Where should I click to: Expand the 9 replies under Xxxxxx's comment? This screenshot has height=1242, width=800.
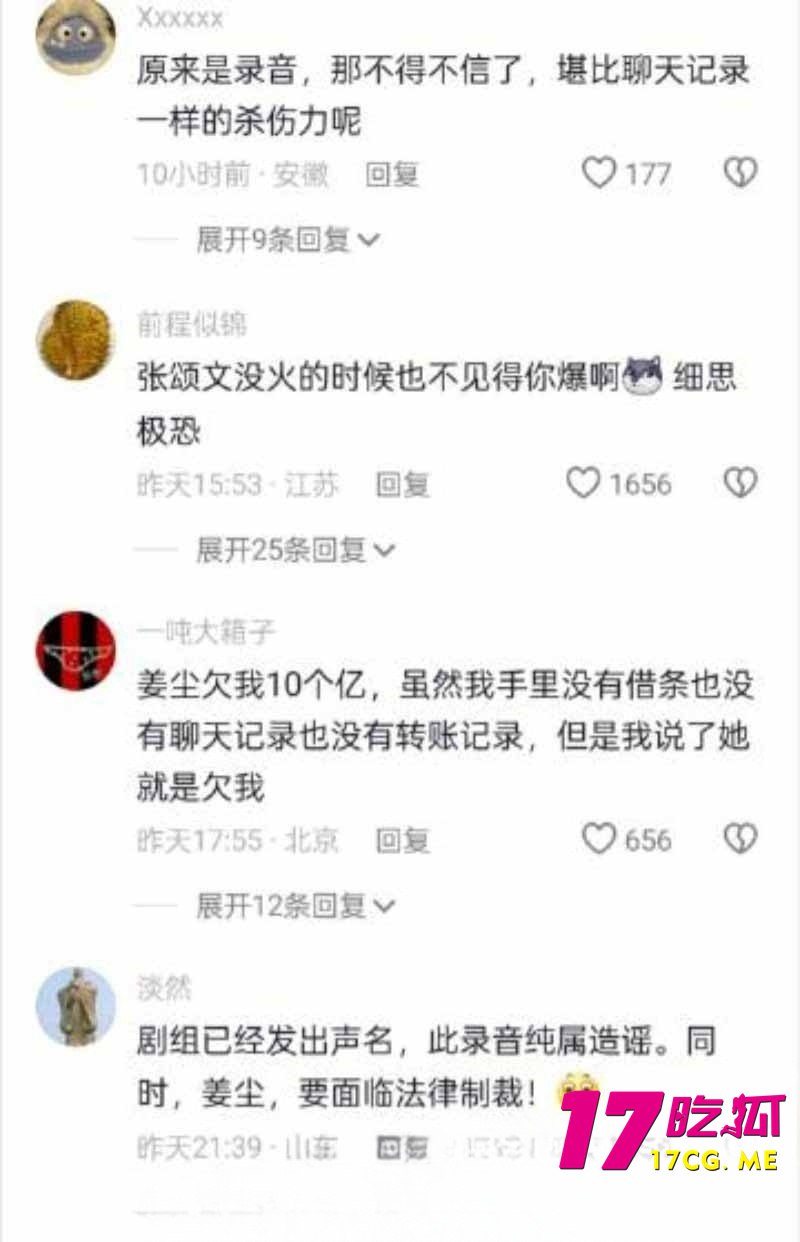[x=287, y=240]
